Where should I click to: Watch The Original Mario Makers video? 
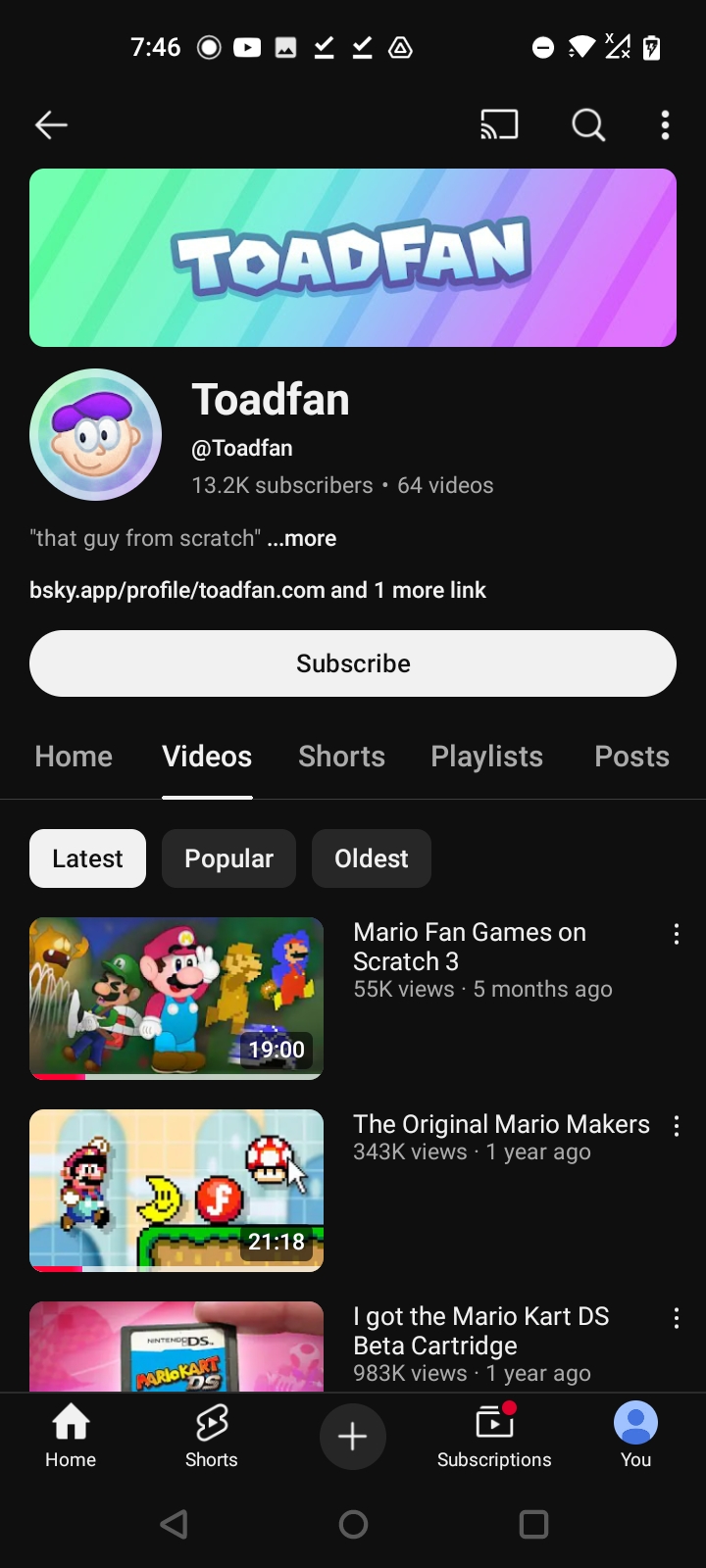coord(176,1190)
